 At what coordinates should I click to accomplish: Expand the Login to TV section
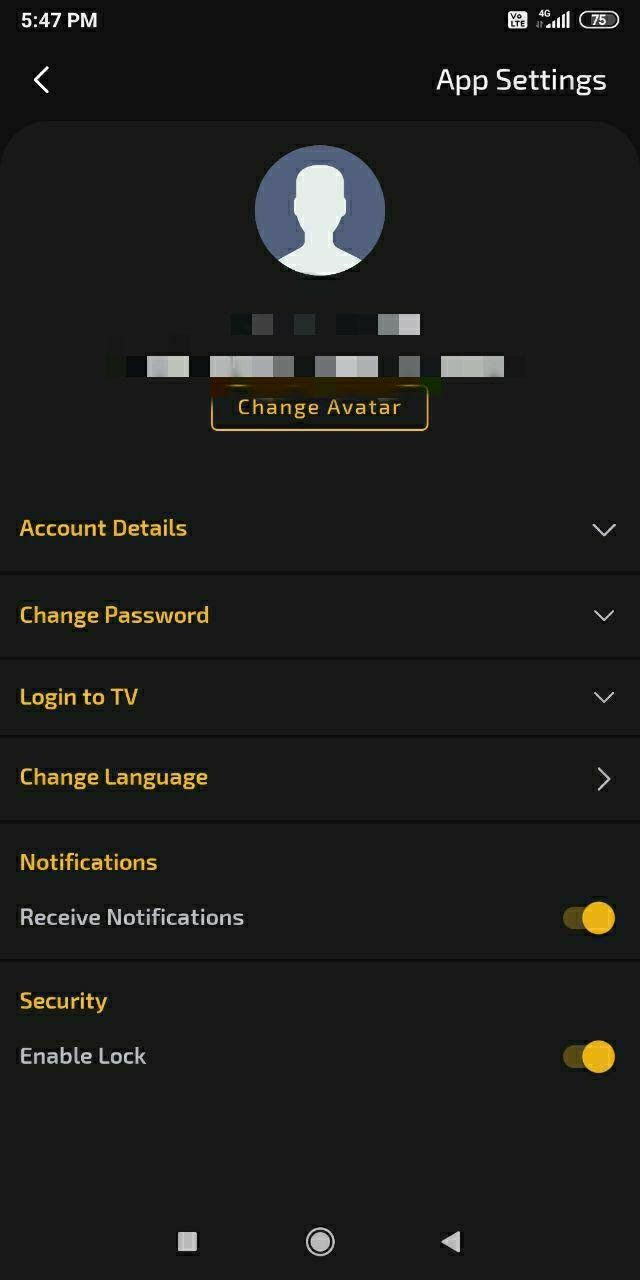[x=603, y=697]
